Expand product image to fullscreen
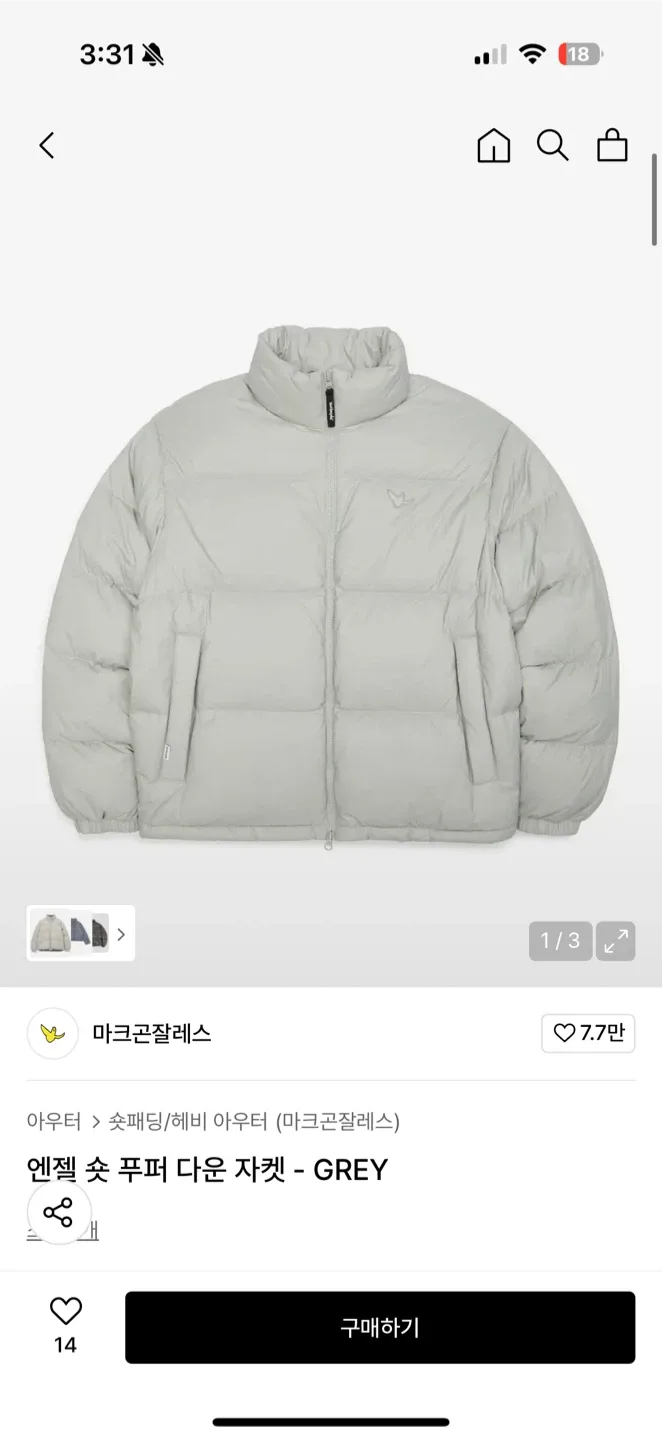 [616, 940]
